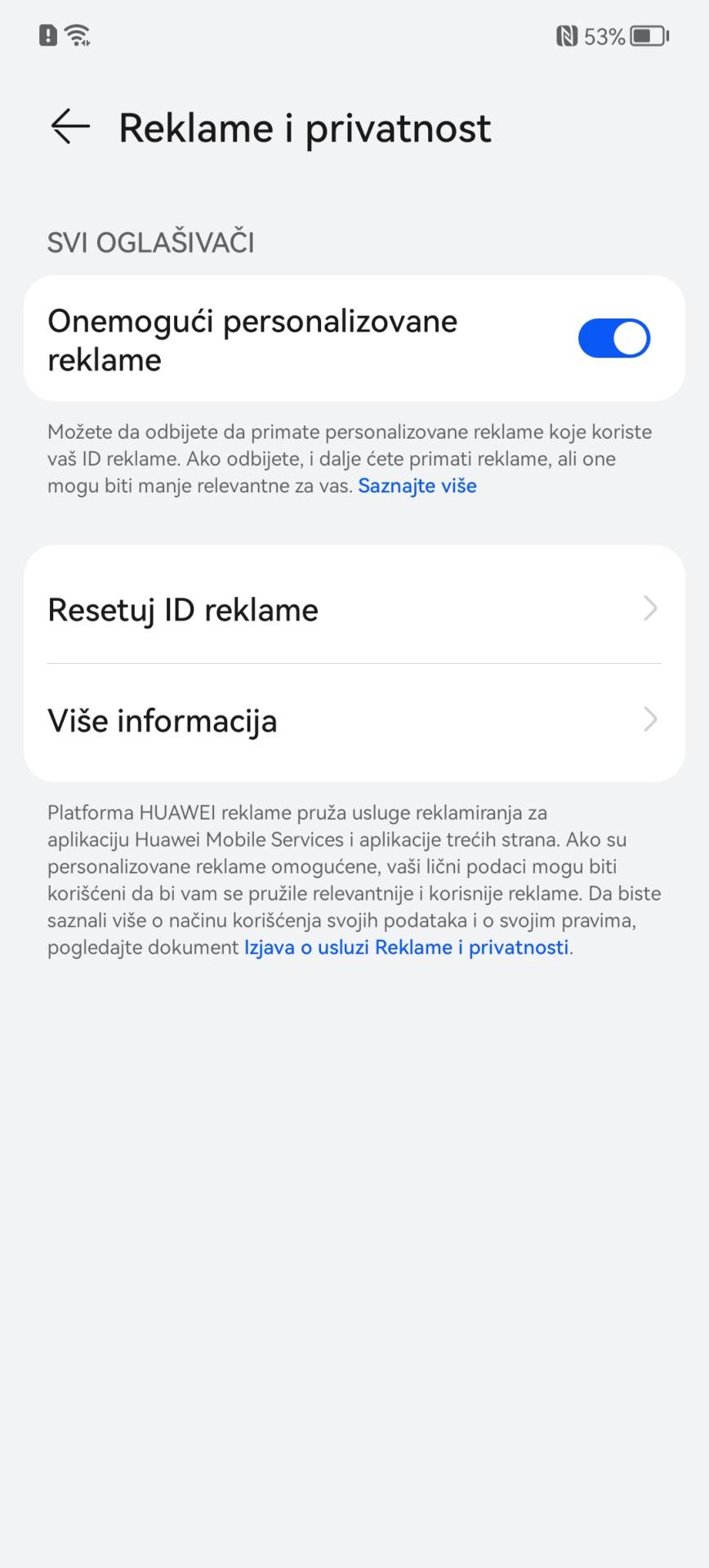
Task: Tap the blue toggle knob for personalized ads
Action: pos(629,337)
